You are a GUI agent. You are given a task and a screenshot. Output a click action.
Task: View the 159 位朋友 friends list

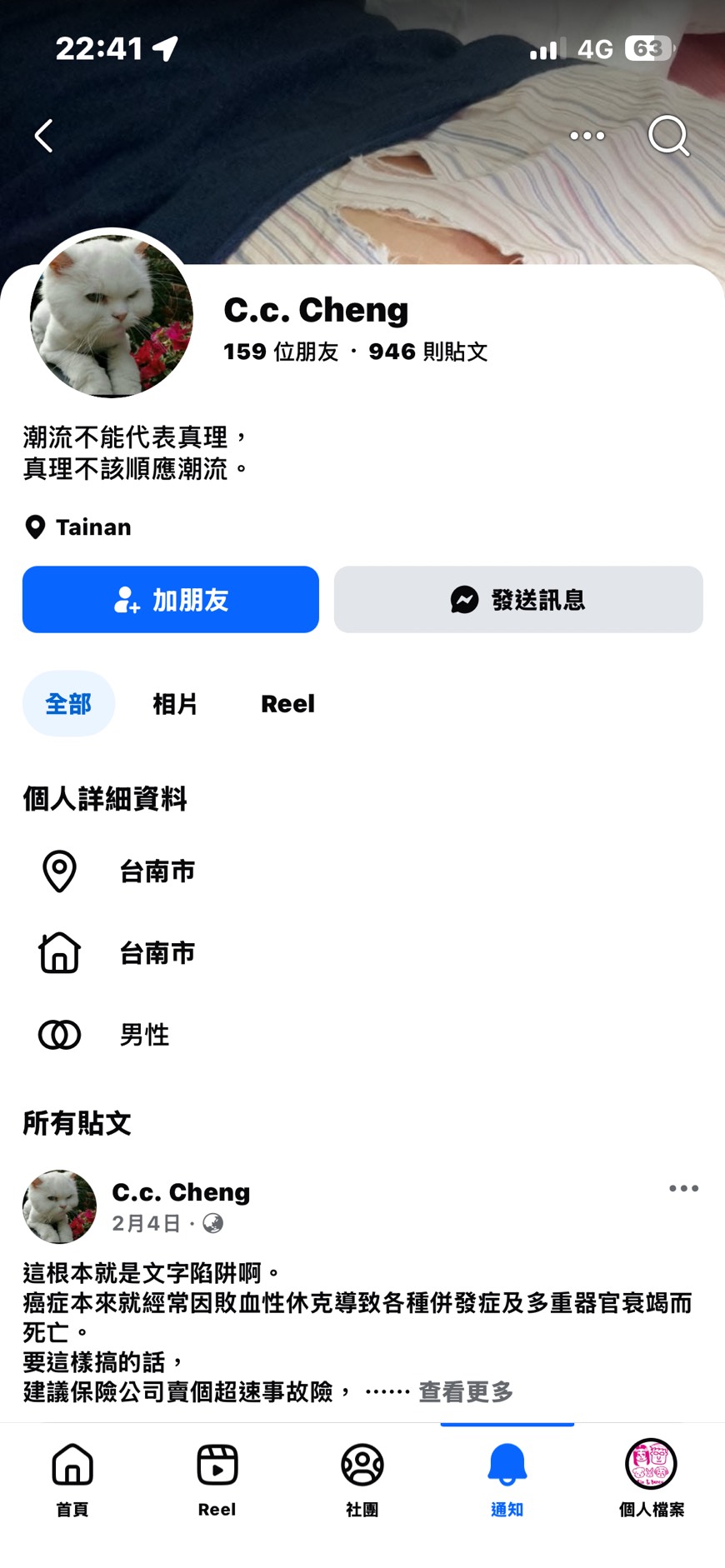pos(281,352)
